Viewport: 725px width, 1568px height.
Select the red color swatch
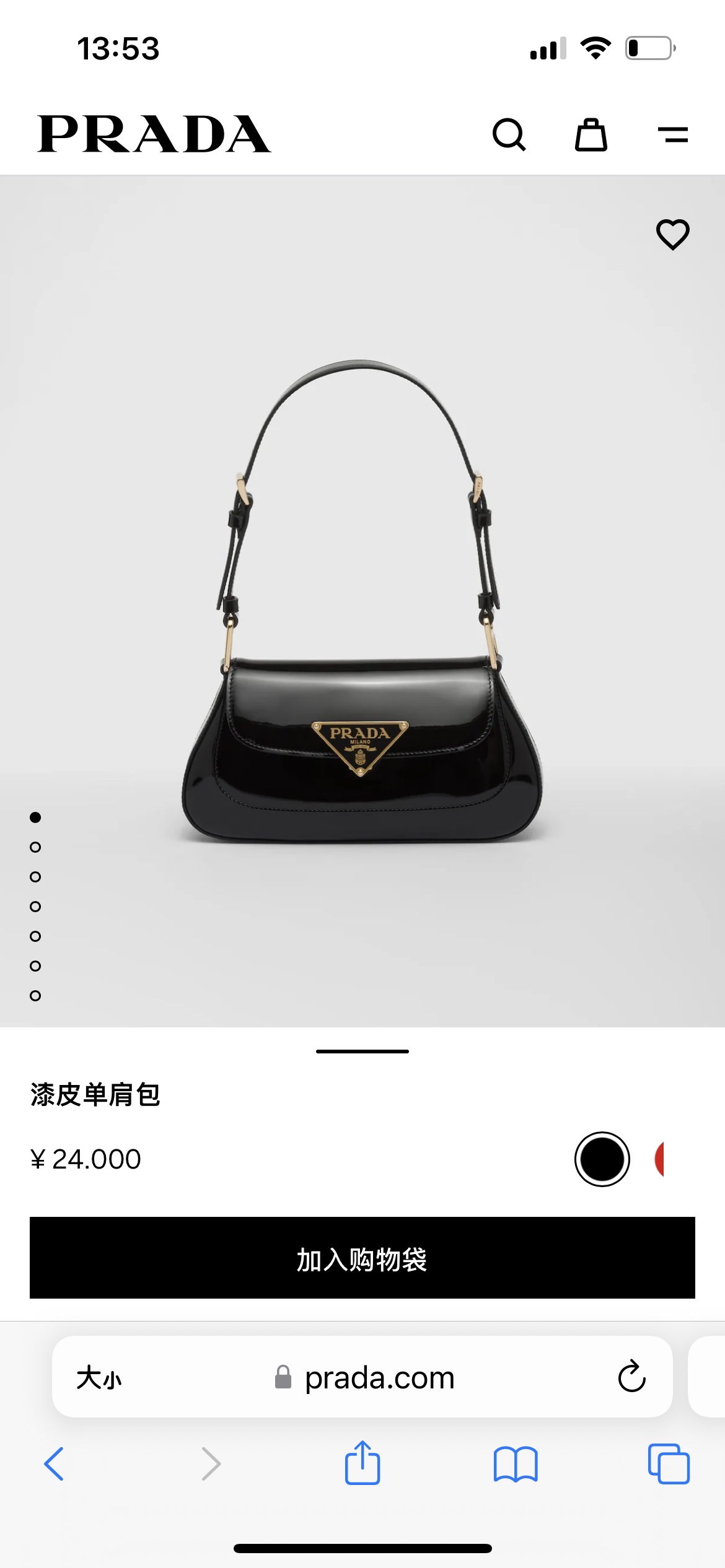coord(660,1159)
